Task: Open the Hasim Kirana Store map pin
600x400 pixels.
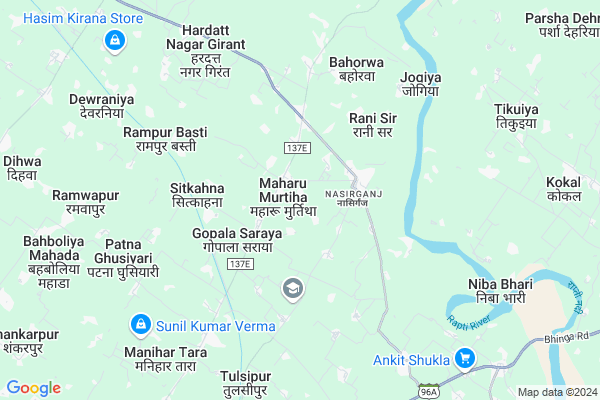Action: (114, 41)
